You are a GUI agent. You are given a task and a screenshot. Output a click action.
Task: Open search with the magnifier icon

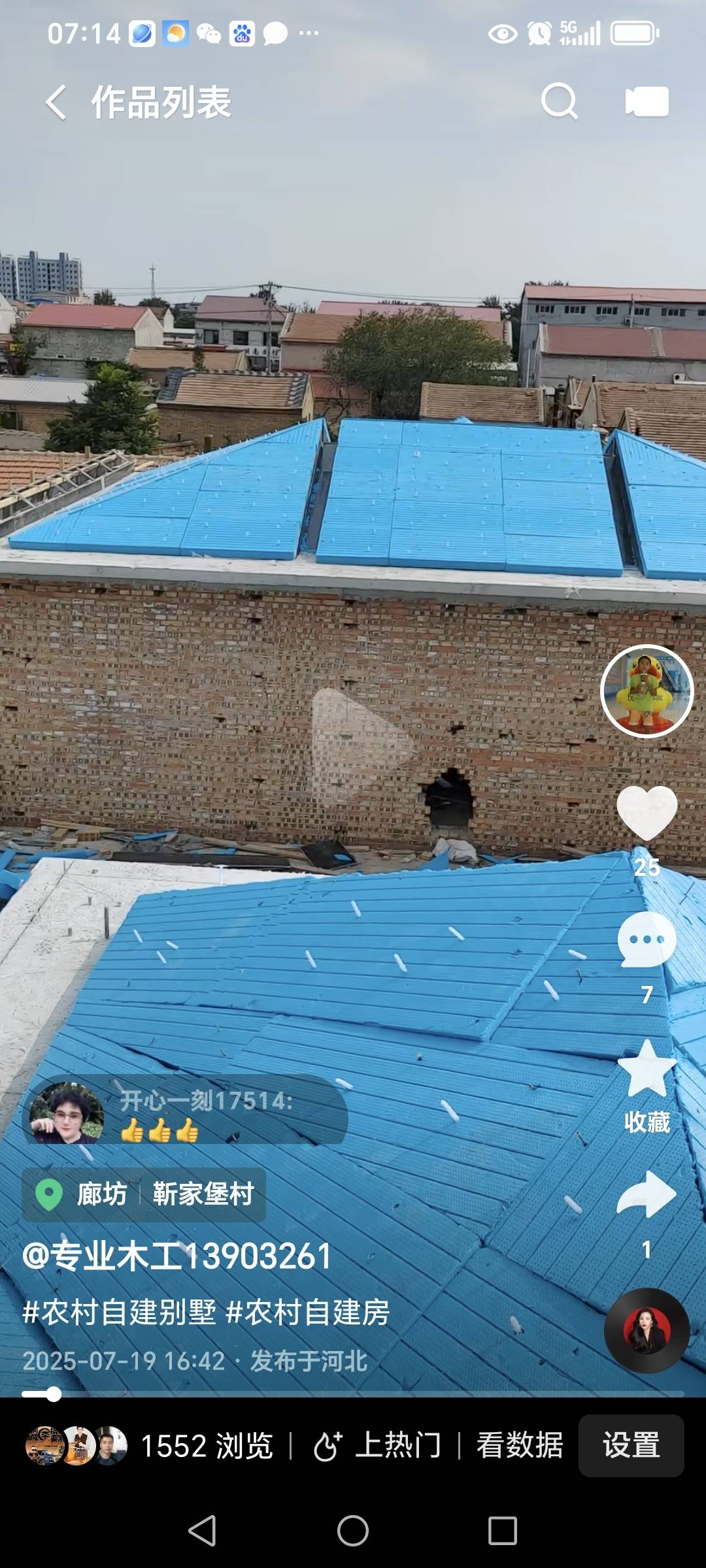pyautogui.click(x=560, y=101)
